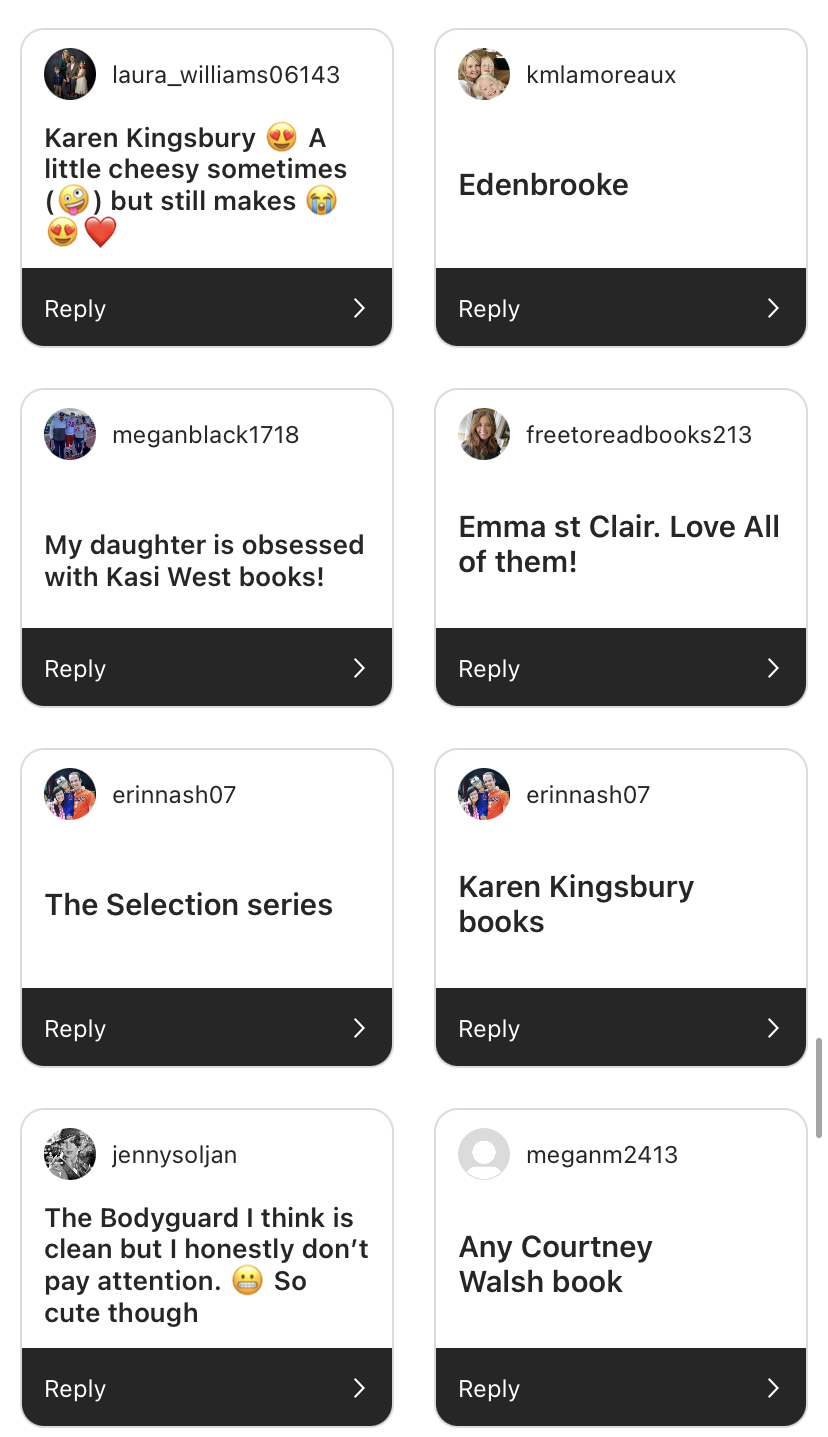Reply to freetoreadbooks213's Emma st Clair response
828x1437 pixels.
coord(621,668)
